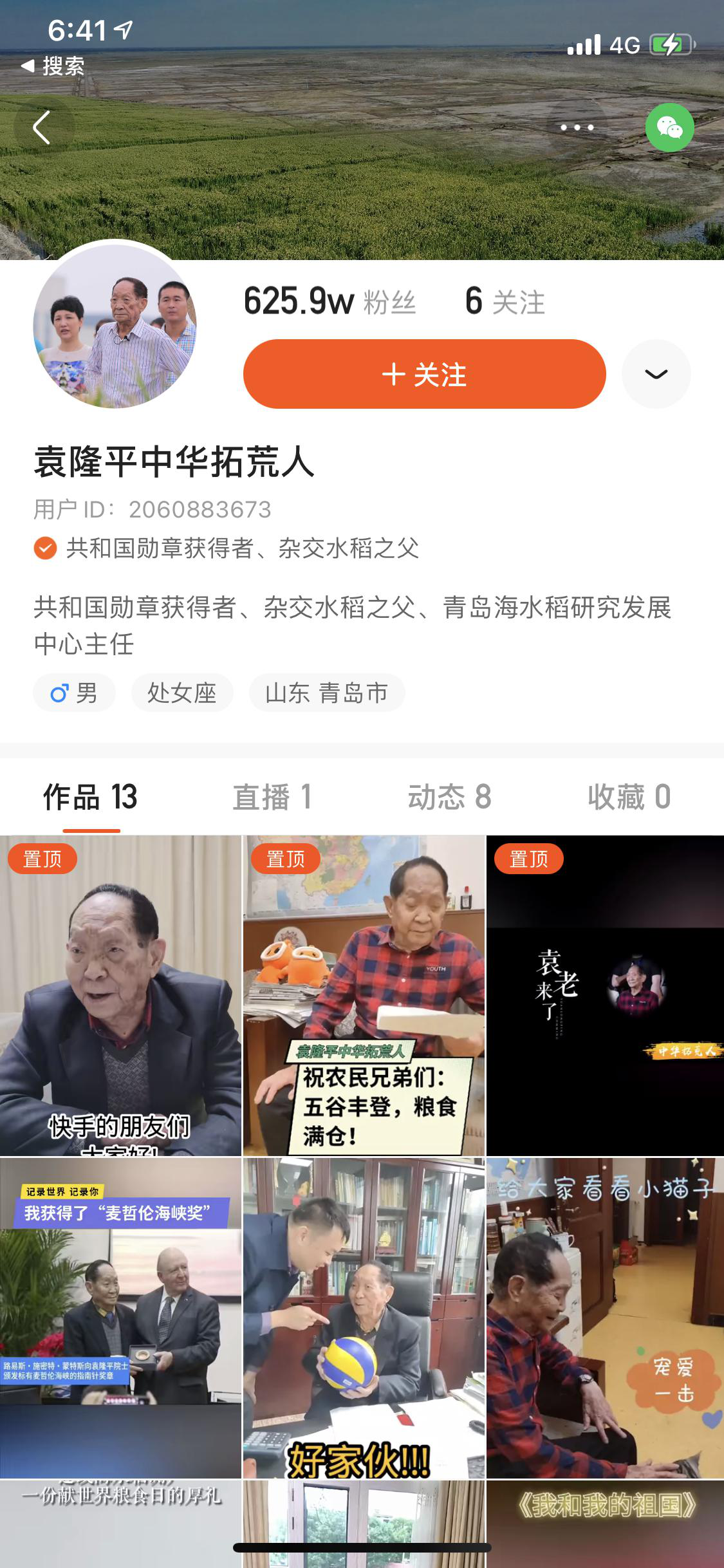Open the 麦哲伦海峡奖 award video

120,1316
